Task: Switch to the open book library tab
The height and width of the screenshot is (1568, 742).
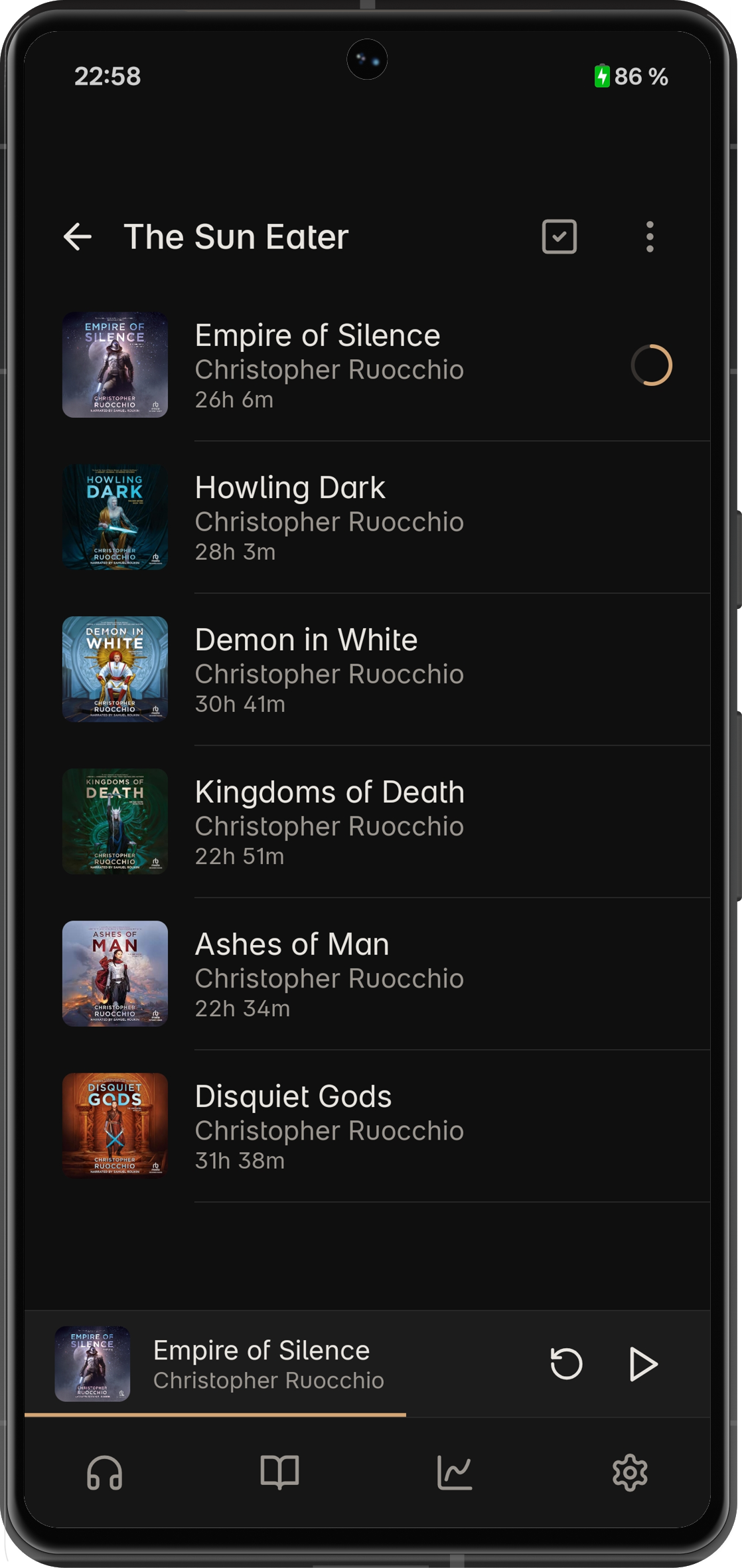Action: coord(279,1472)
